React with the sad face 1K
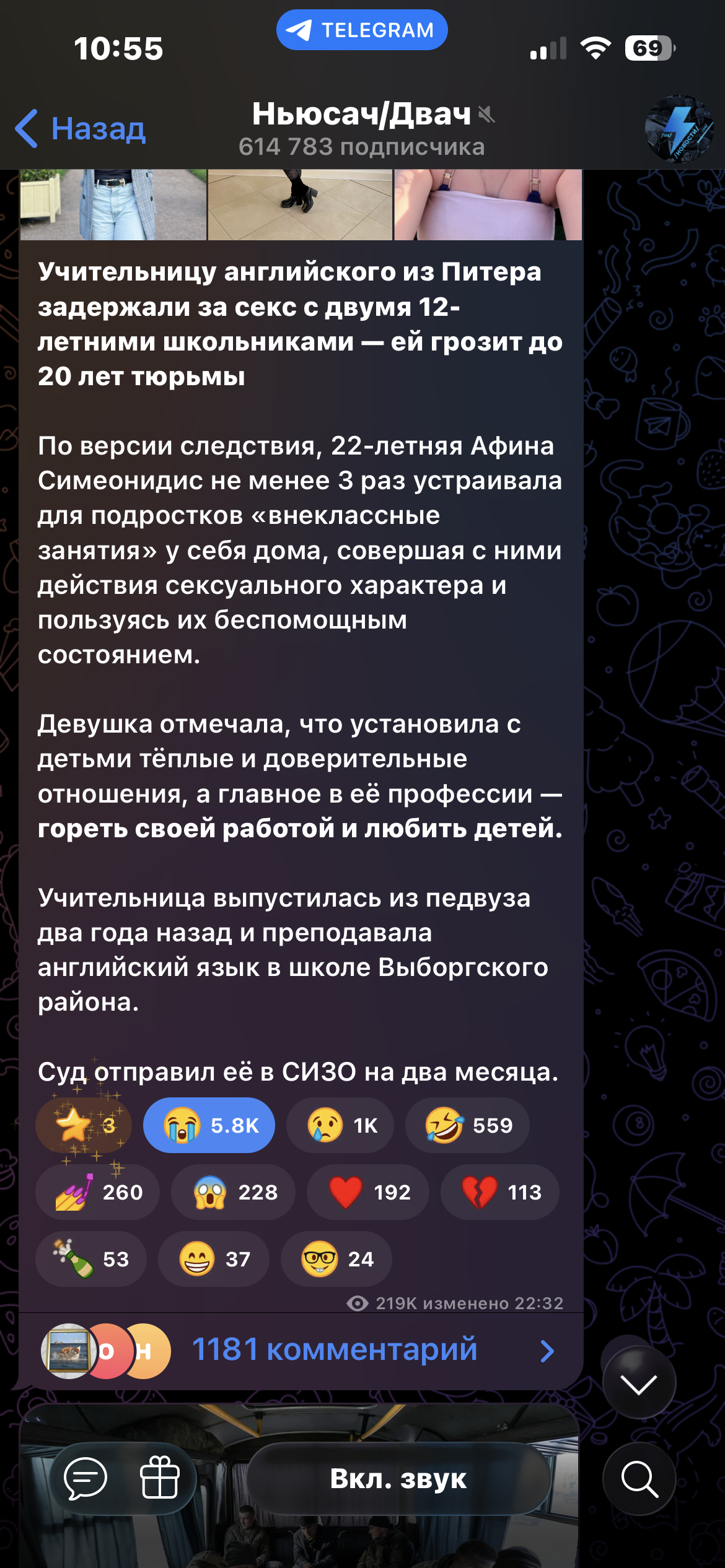The height and width of the screenshot is (1568, 725). pyautogui.click(x=340, y=1125)
